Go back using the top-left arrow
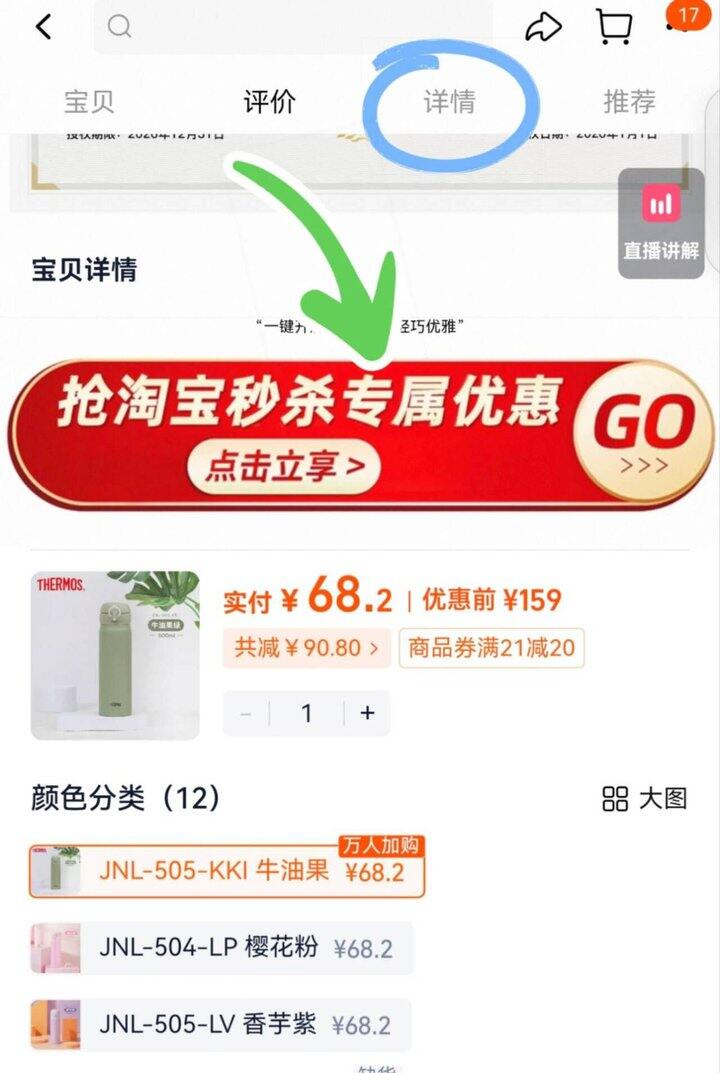 point(43,27)
